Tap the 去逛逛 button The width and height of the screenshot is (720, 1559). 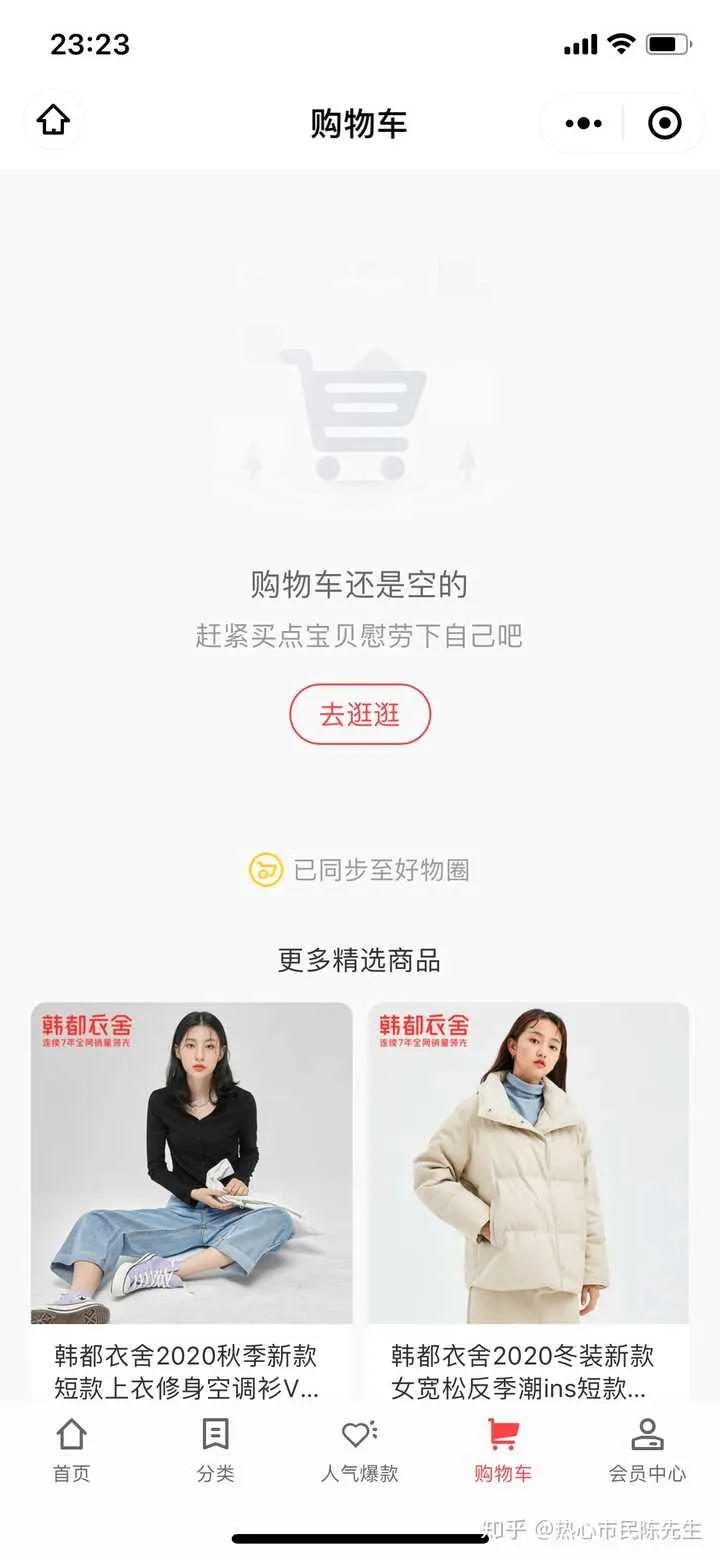(x=360, y=714)
